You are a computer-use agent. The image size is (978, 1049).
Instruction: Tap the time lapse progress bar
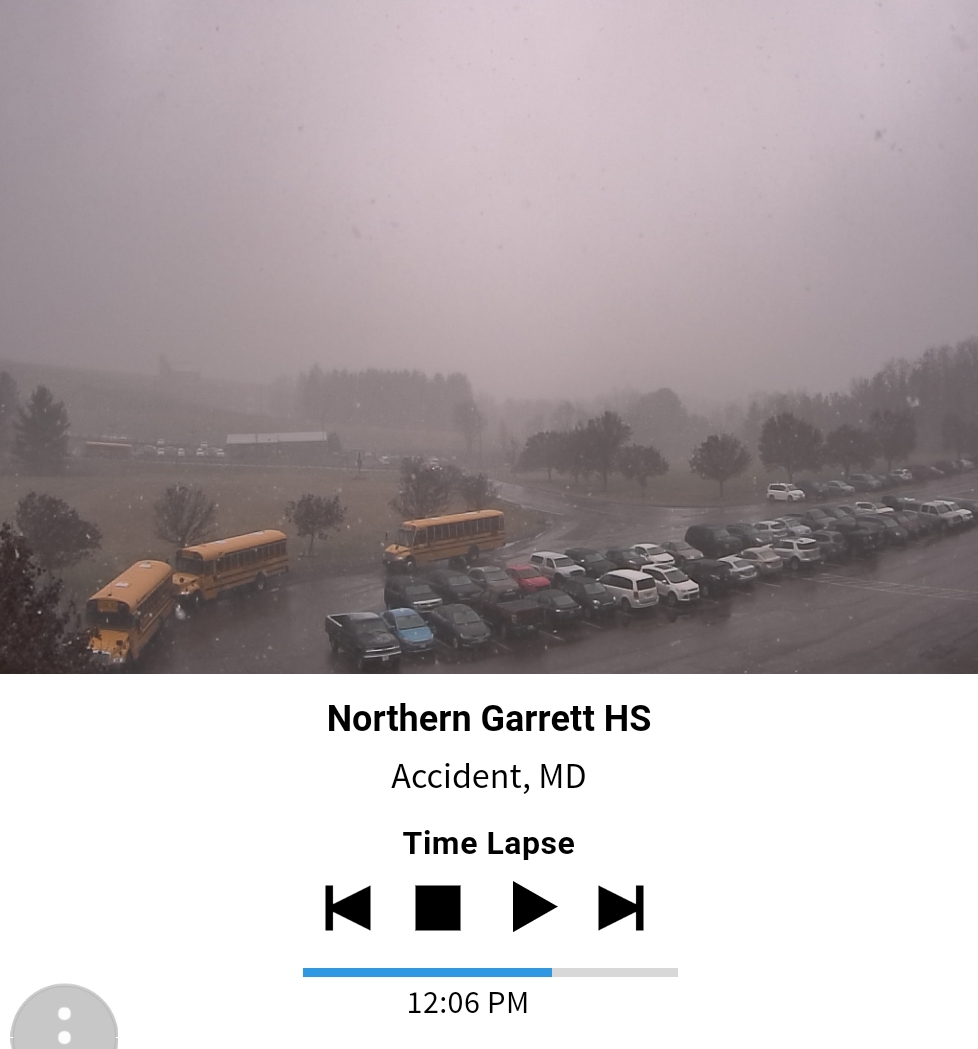[x=490, y=972]
